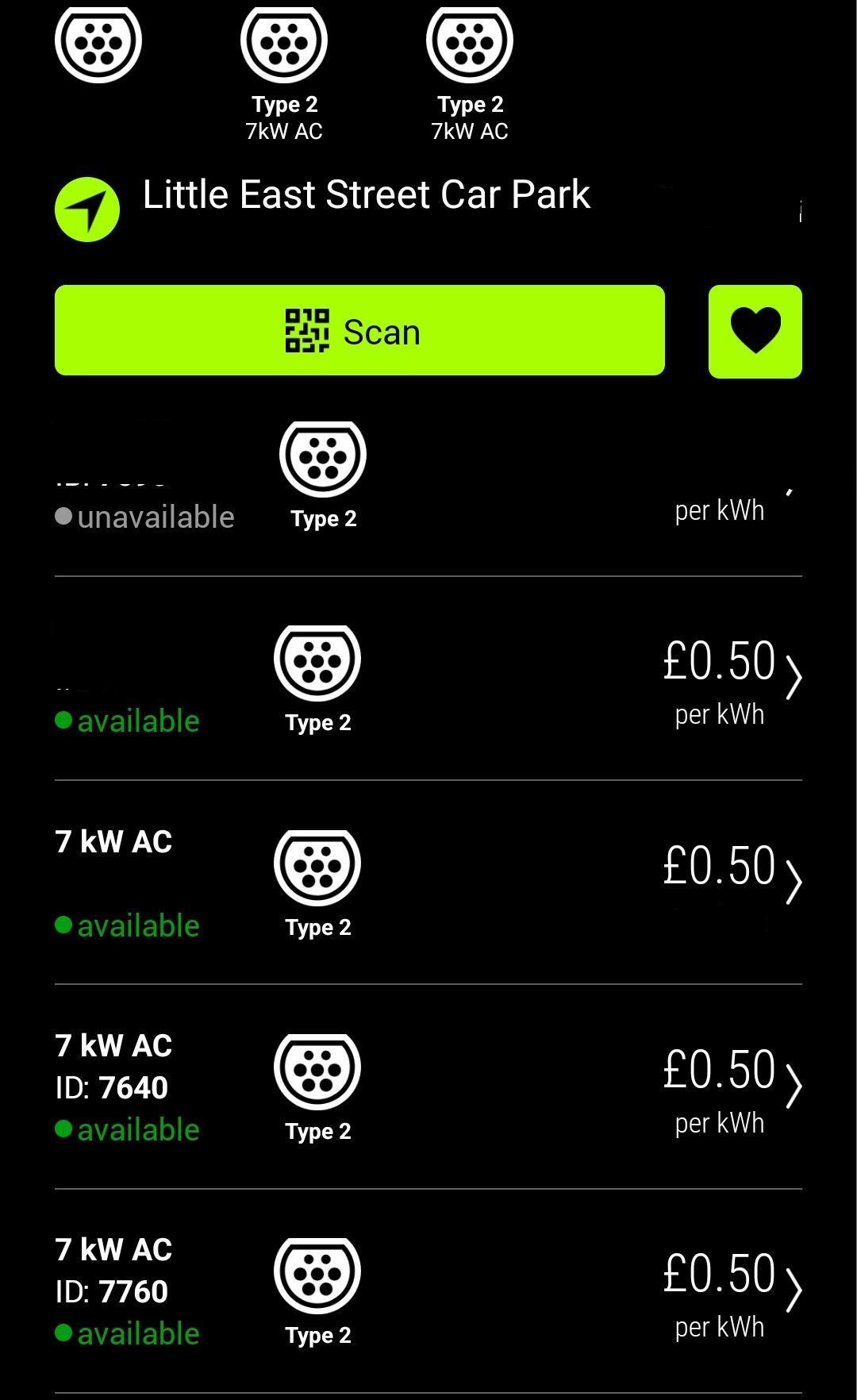Start navigation to Little East Street Car Park
Viewport: 857px width, 1400px height.
pos(87,210)
